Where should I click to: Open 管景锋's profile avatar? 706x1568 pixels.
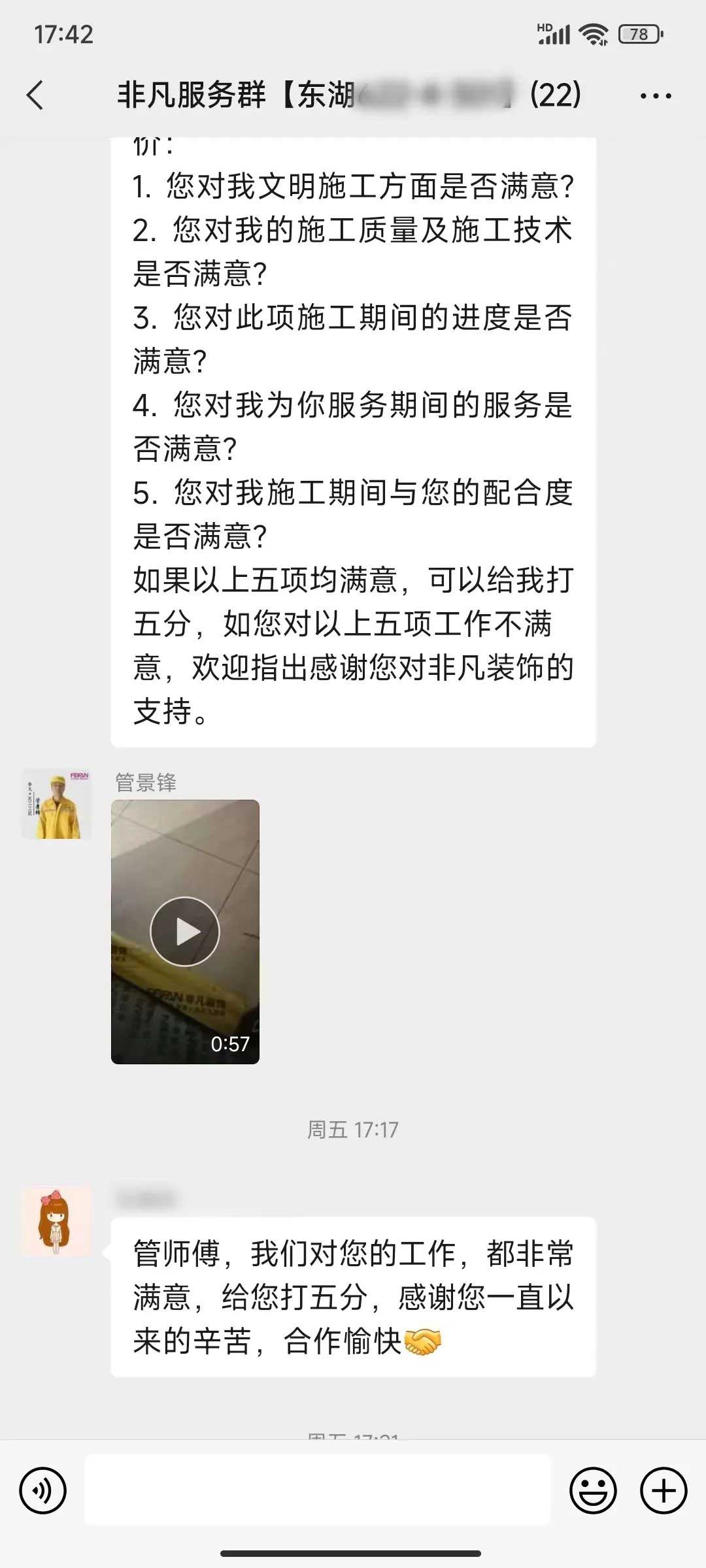pyautogui.click(x=57, y=804)
